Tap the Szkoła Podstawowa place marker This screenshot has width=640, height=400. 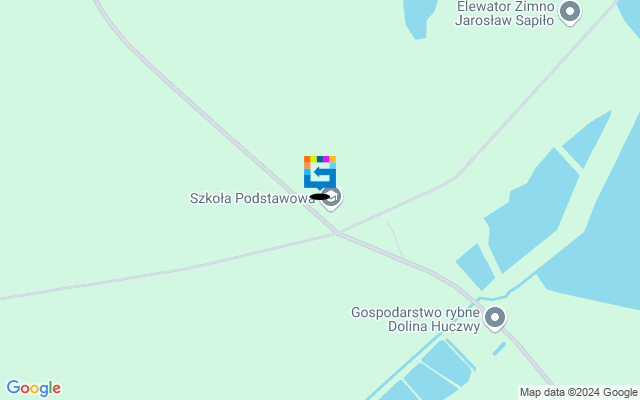pos(332,197)
